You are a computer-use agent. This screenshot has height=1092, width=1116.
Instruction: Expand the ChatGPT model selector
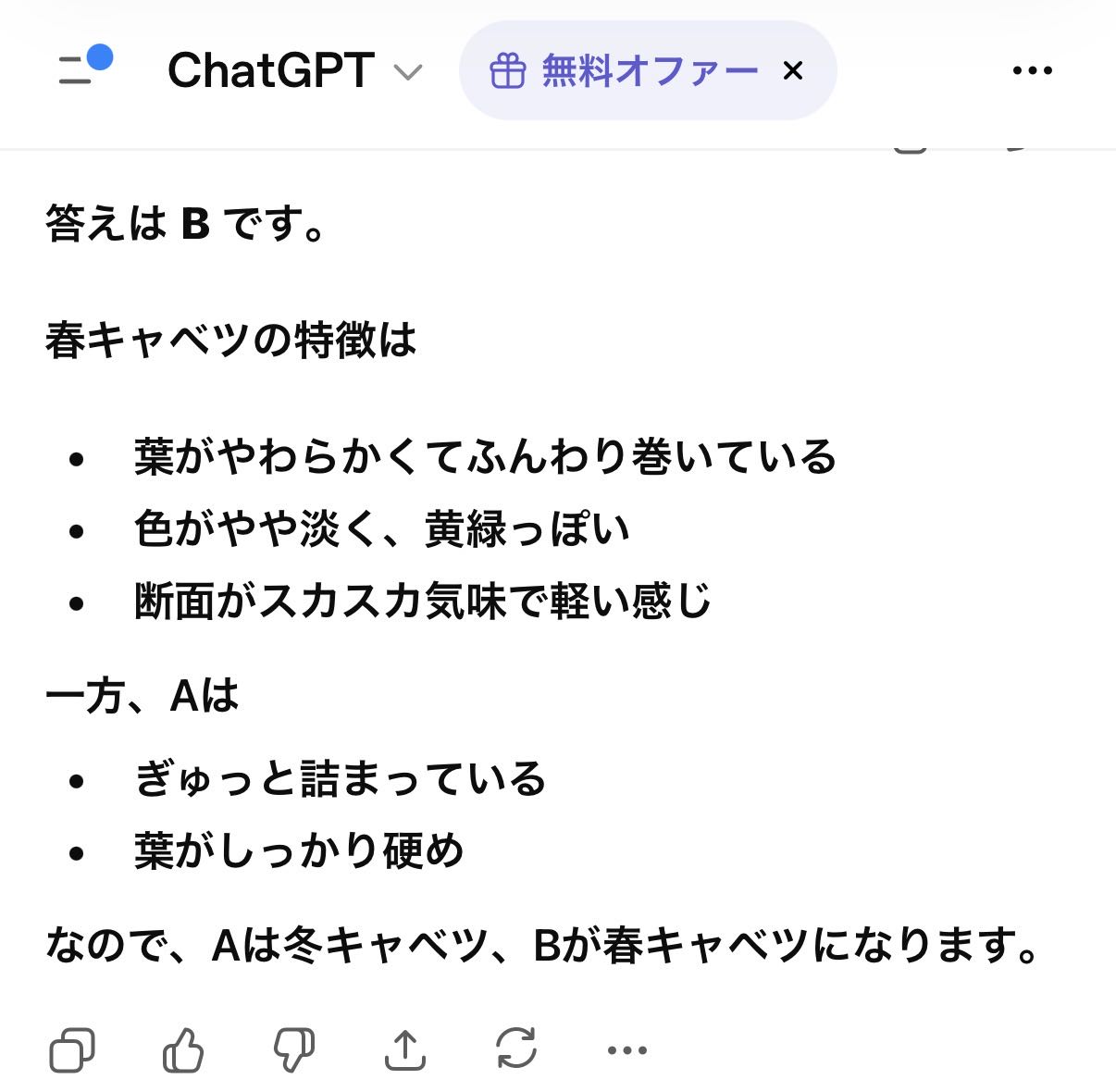[294, 70]
